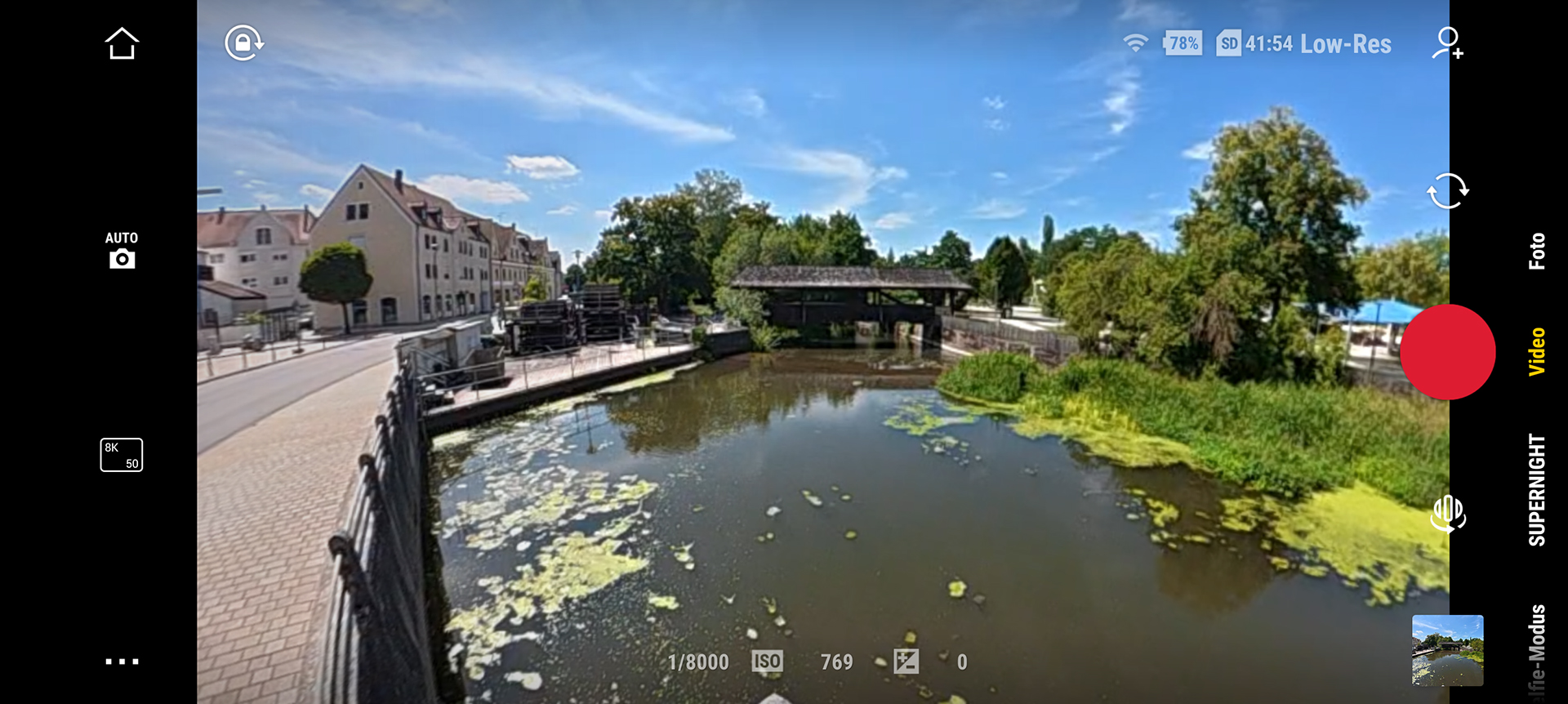The height and width of the screenshot is (704, 1568).
Task: Open exposure compensation control
Action: coord(907,662)
